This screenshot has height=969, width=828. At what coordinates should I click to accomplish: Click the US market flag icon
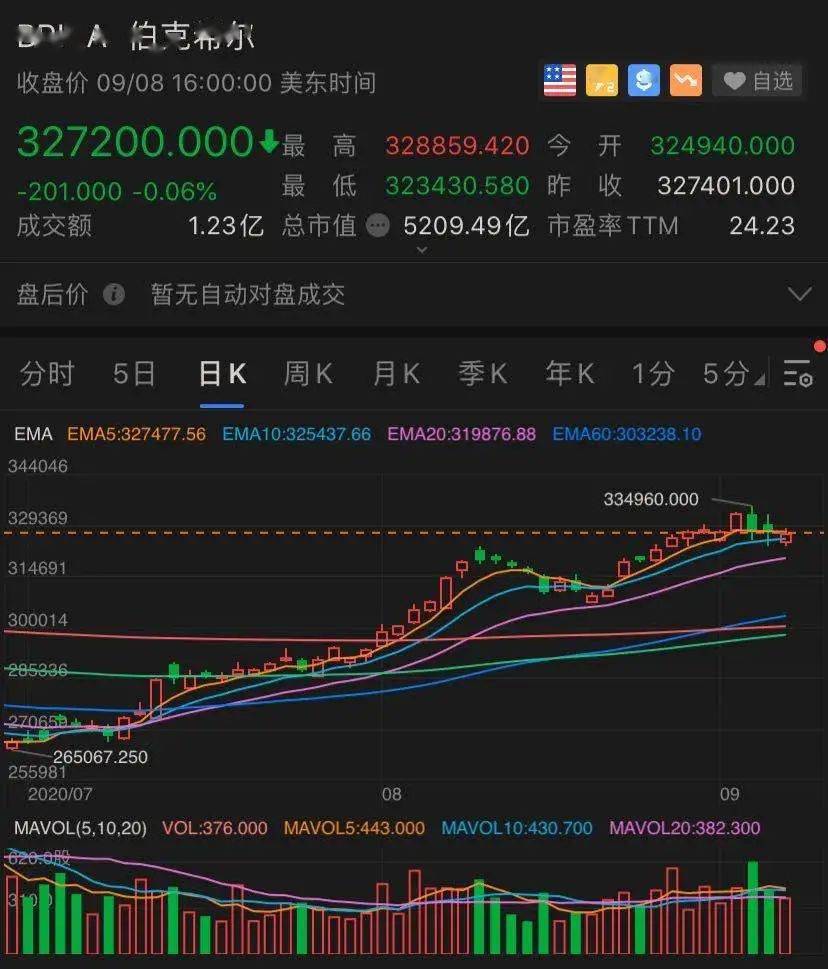[x=559, y=80]
